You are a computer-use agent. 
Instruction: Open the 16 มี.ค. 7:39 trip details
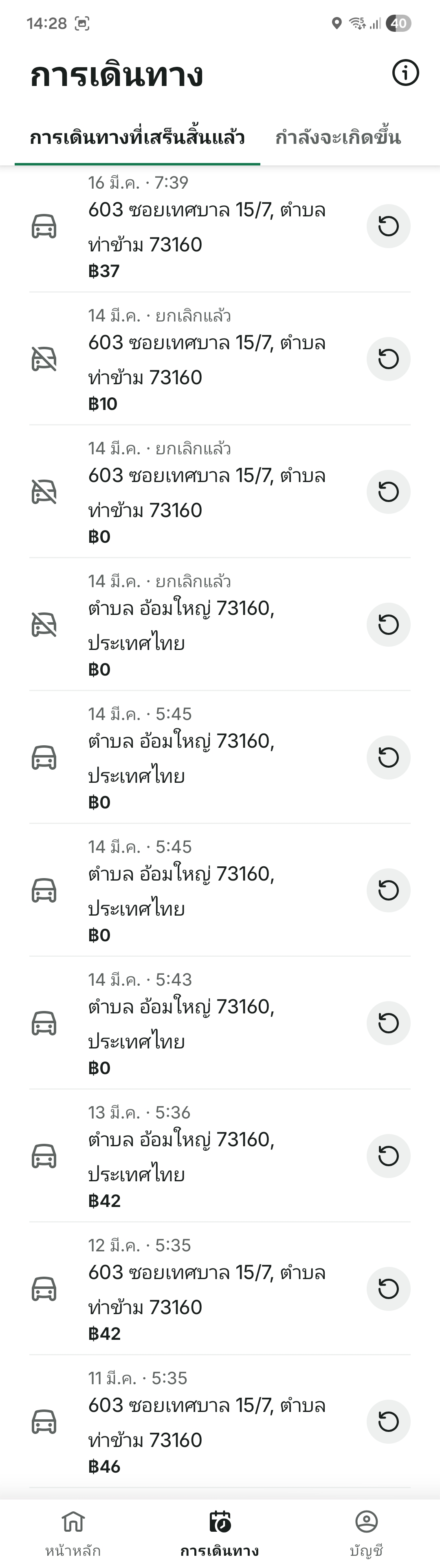click(x=207, y=227)
